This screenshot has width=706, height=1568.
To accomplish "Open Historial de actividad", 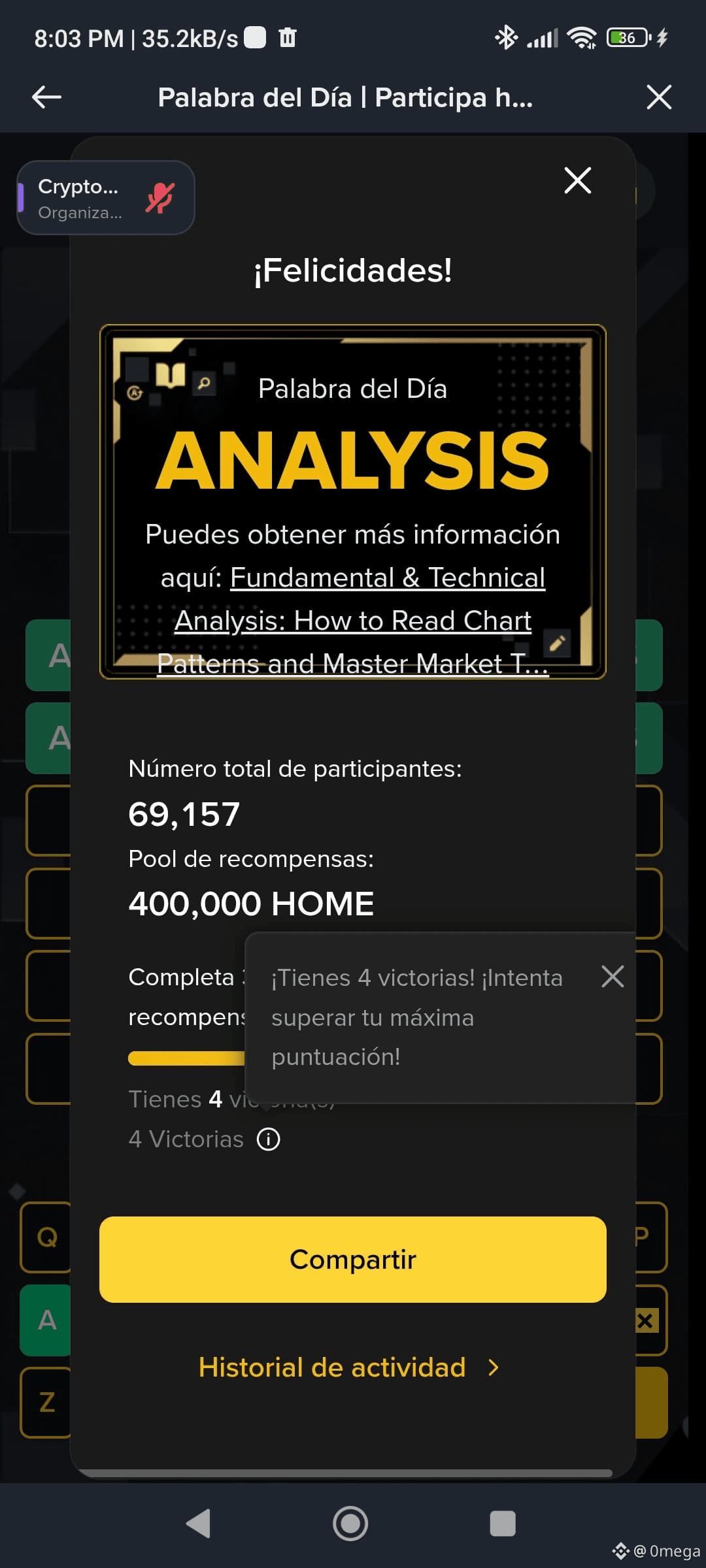I will point(332,1367).
